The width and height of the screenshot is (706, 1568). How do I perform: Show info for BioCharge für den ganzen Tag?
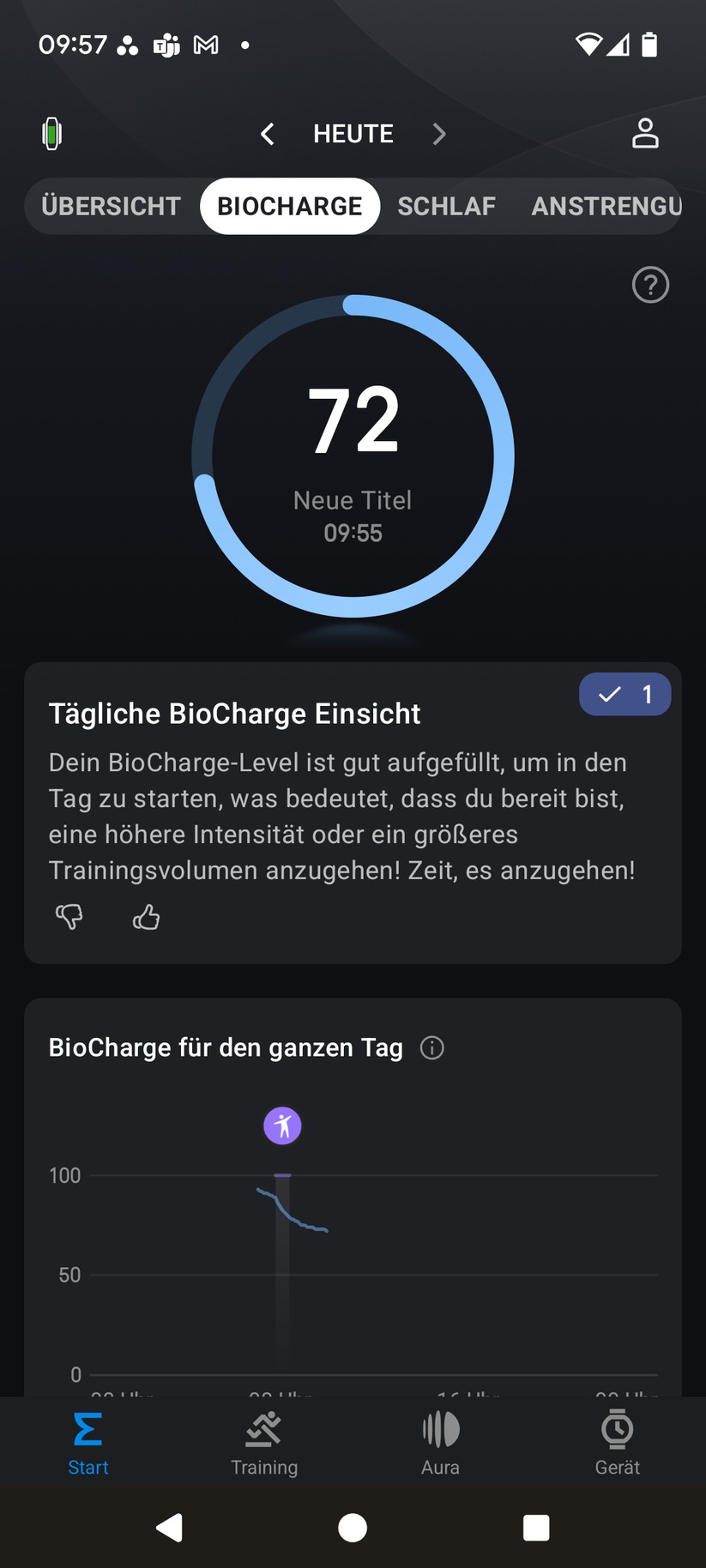pyautogui.click(x=432, y=1047)
